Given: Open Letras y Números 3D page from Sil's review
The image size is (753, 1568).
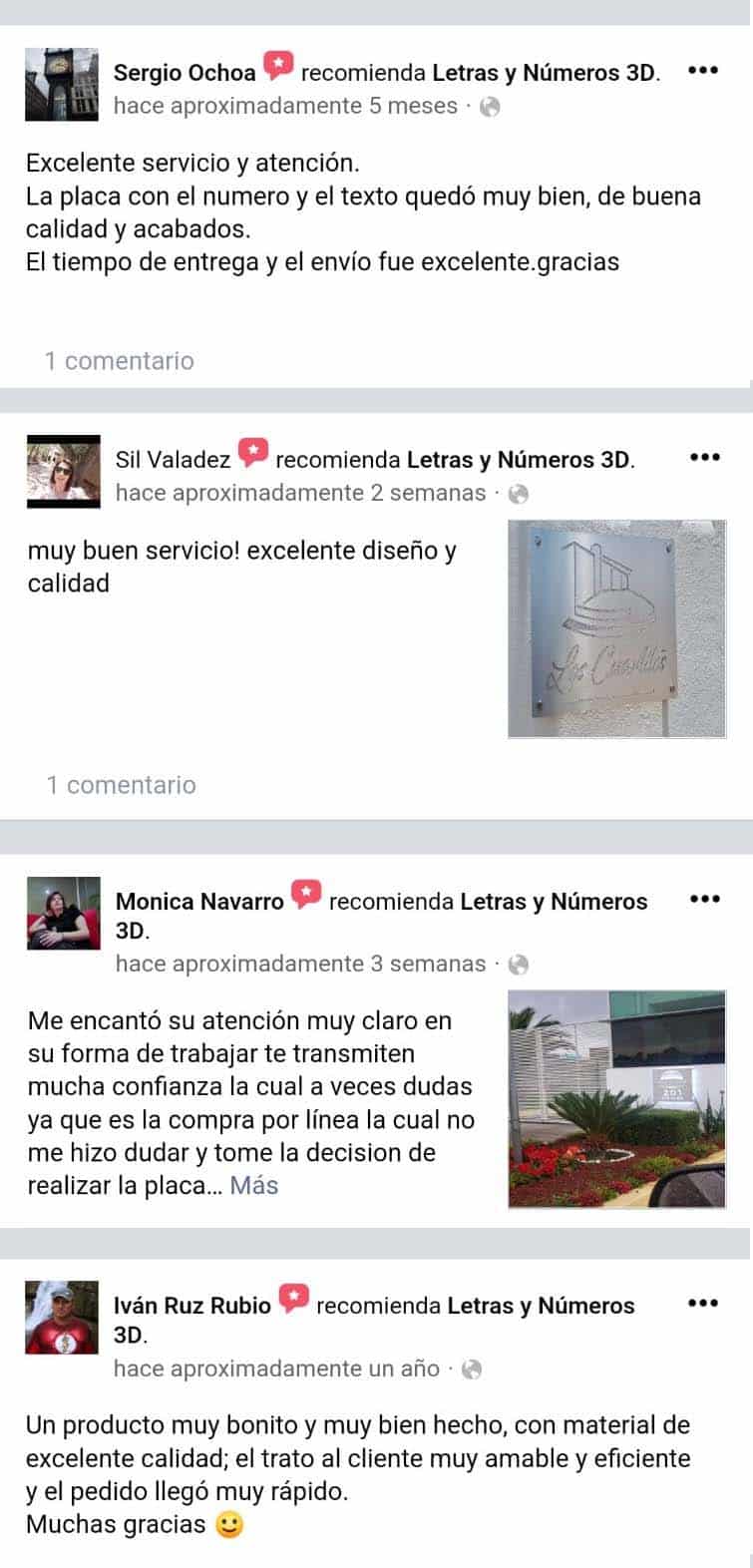Looking at the screenshot, I should (519, 460).
